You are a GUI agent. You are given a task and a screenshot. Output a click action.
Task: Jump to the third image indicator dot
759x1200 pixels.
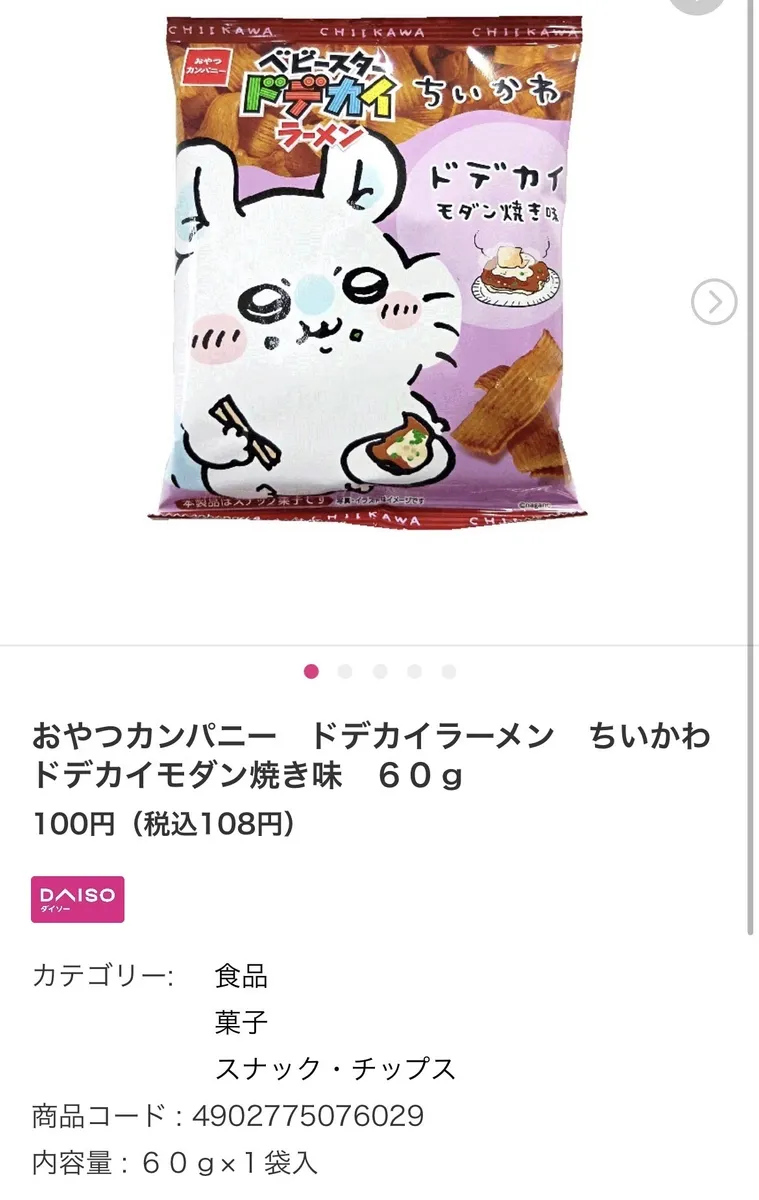[x=380, y=672]
